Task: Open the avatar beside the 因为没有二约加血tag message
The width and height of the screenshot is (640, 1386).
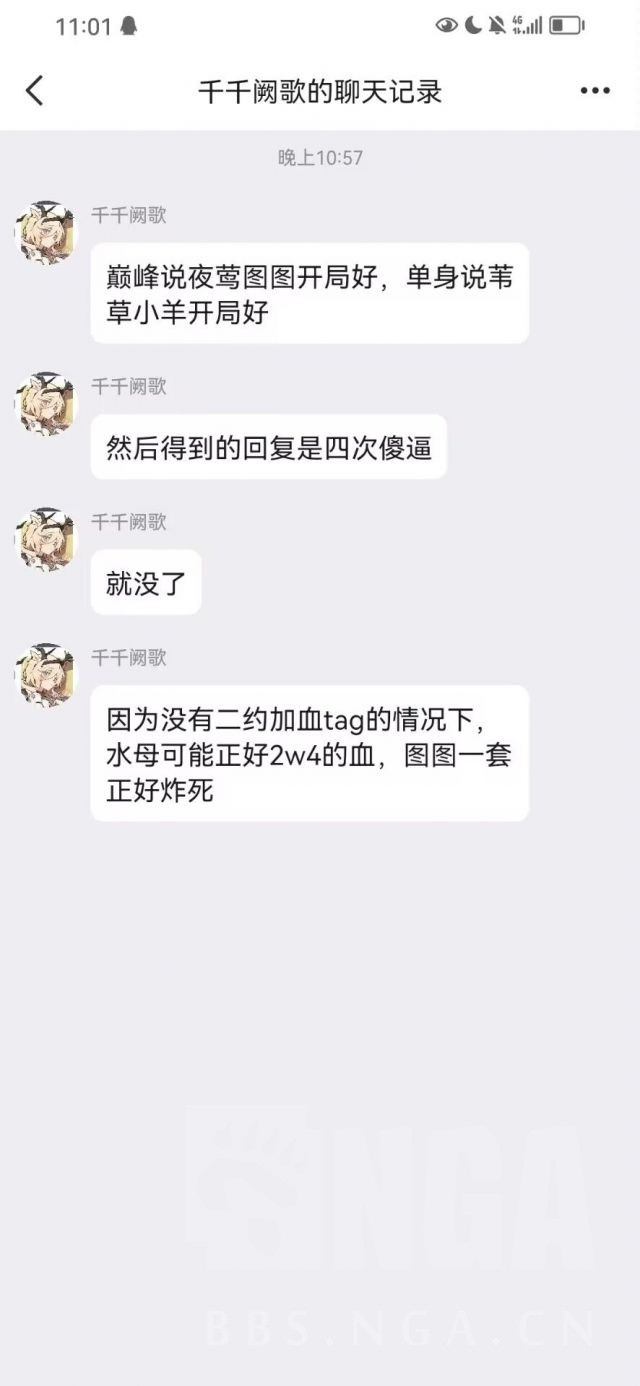Action: click(x=45, y=676)
